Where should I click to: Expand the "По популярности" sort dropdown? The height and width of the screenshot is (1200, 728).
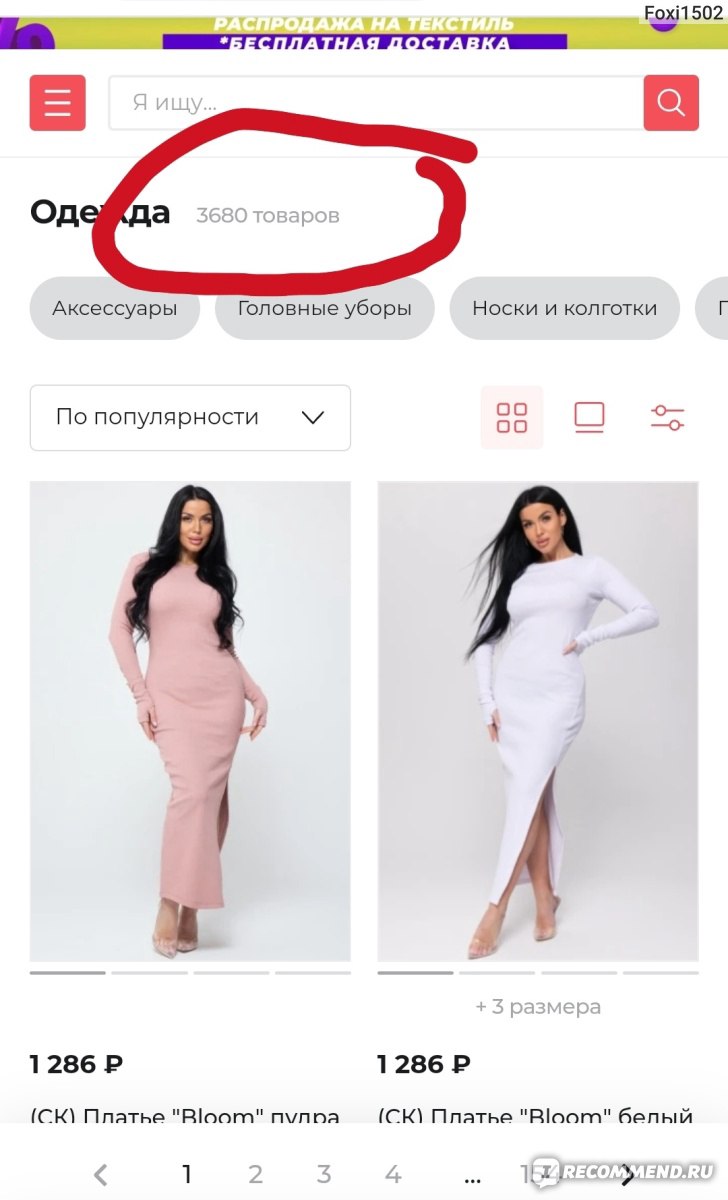[x=190, y=417]
